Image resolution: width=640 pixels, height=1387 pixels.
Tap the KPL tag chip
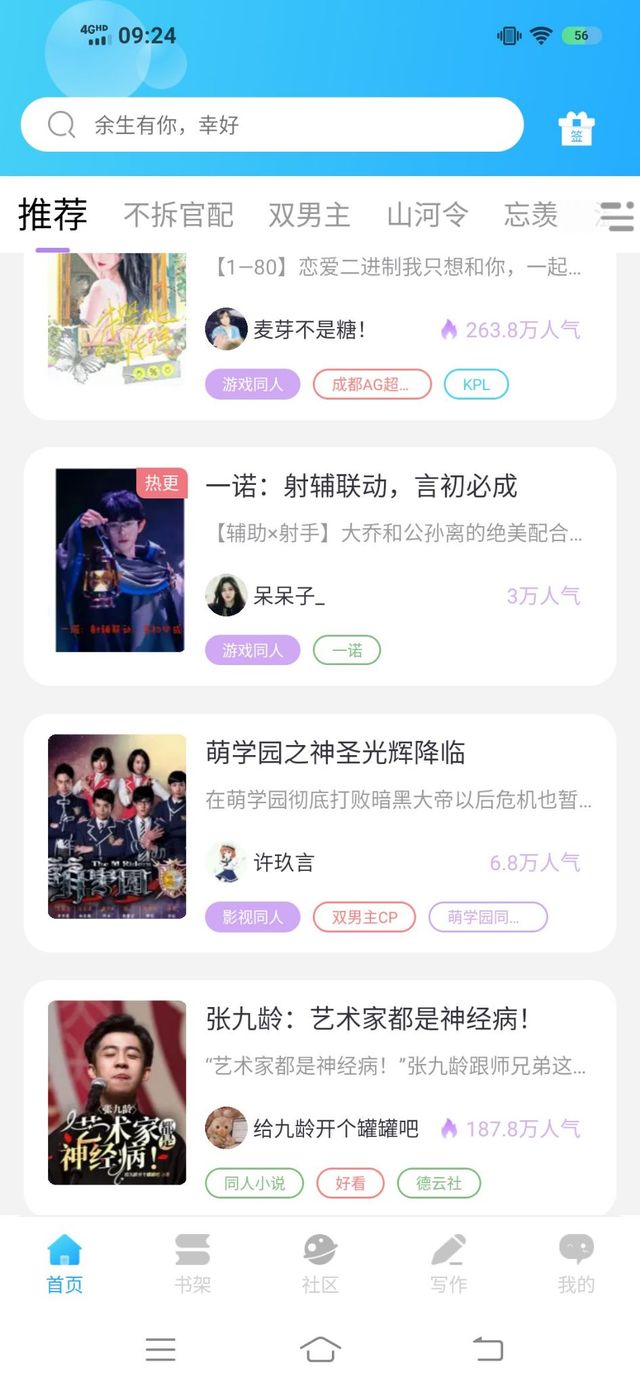476,384
